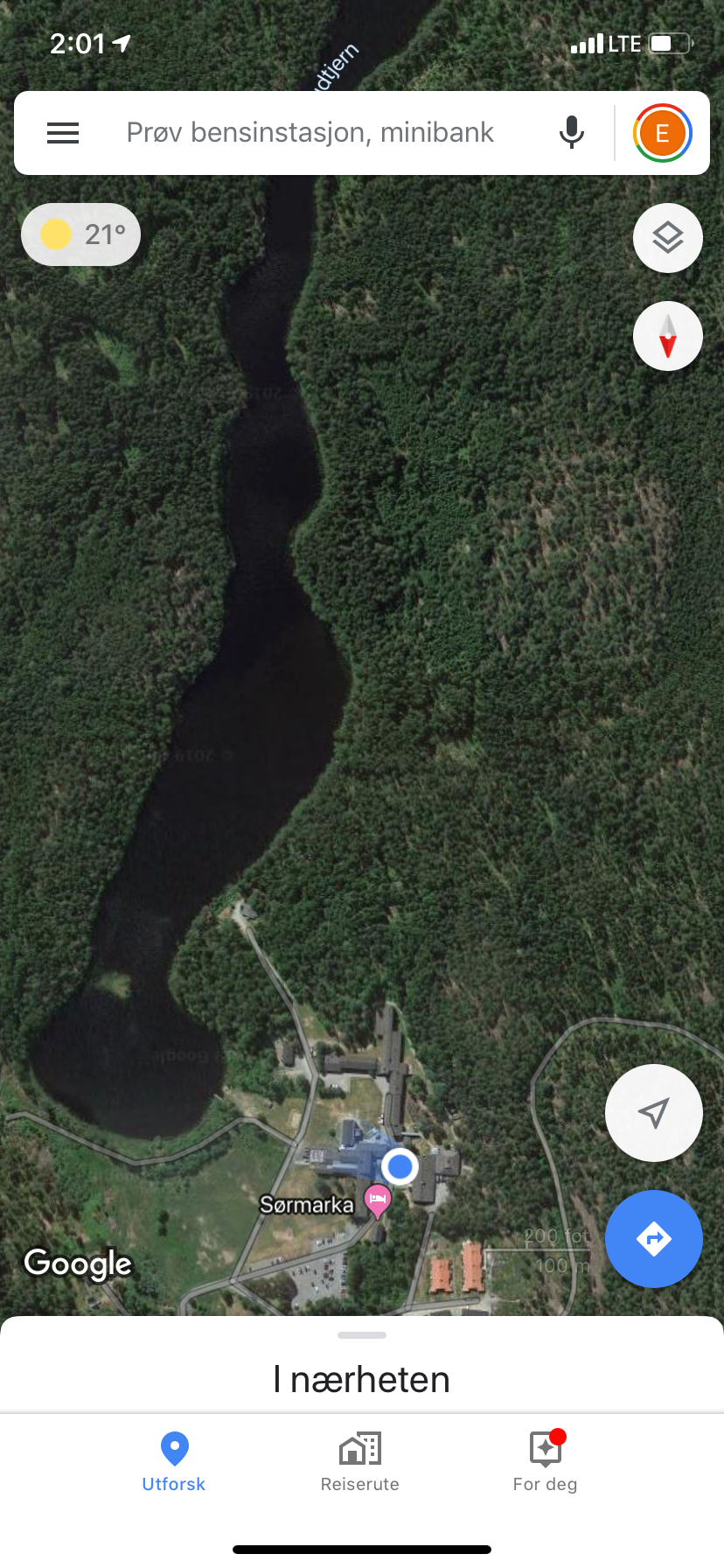Switch to the For deg tab
724x1568 pixels.
coord(546,1462)
